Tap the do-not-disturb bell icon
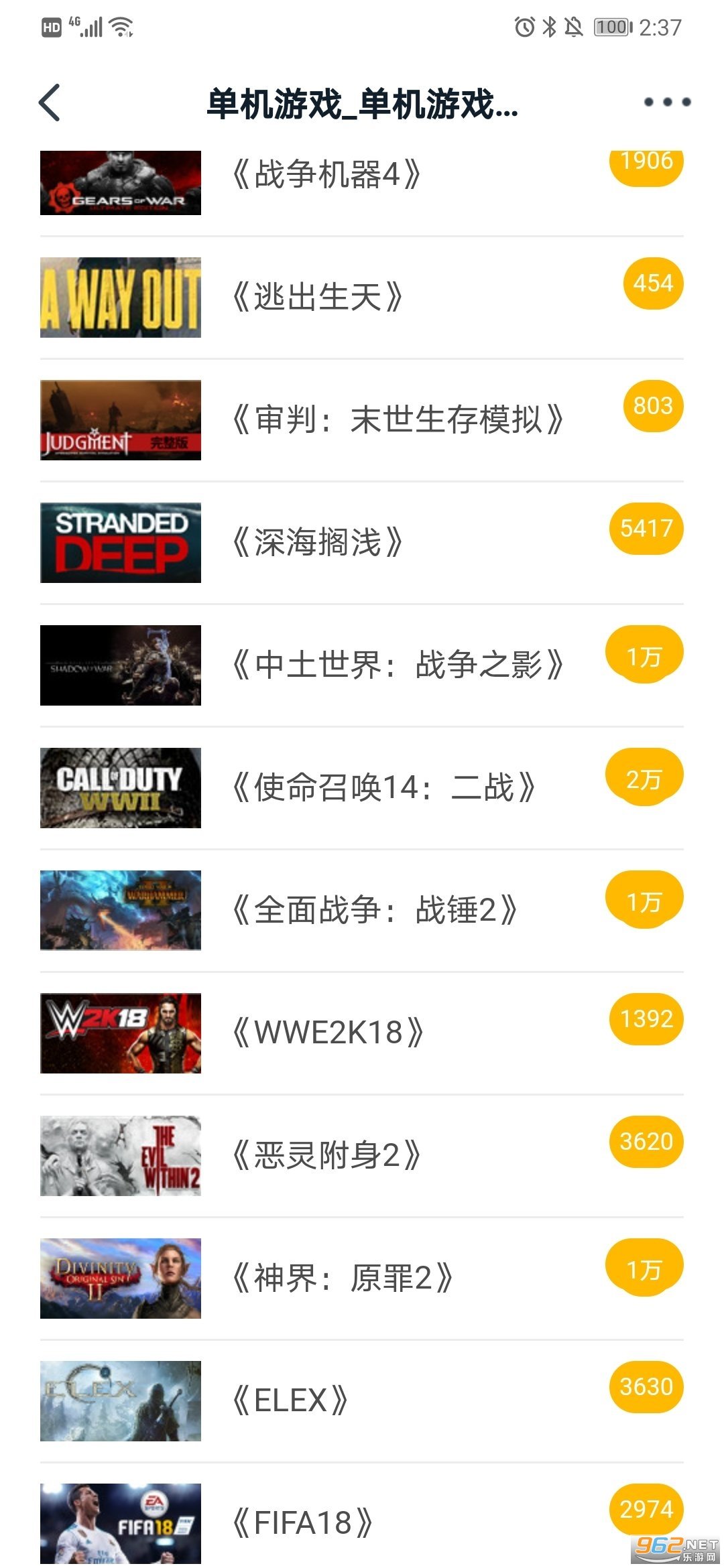The height and width of the screenshot is (1568, 724). coord(574,25)
